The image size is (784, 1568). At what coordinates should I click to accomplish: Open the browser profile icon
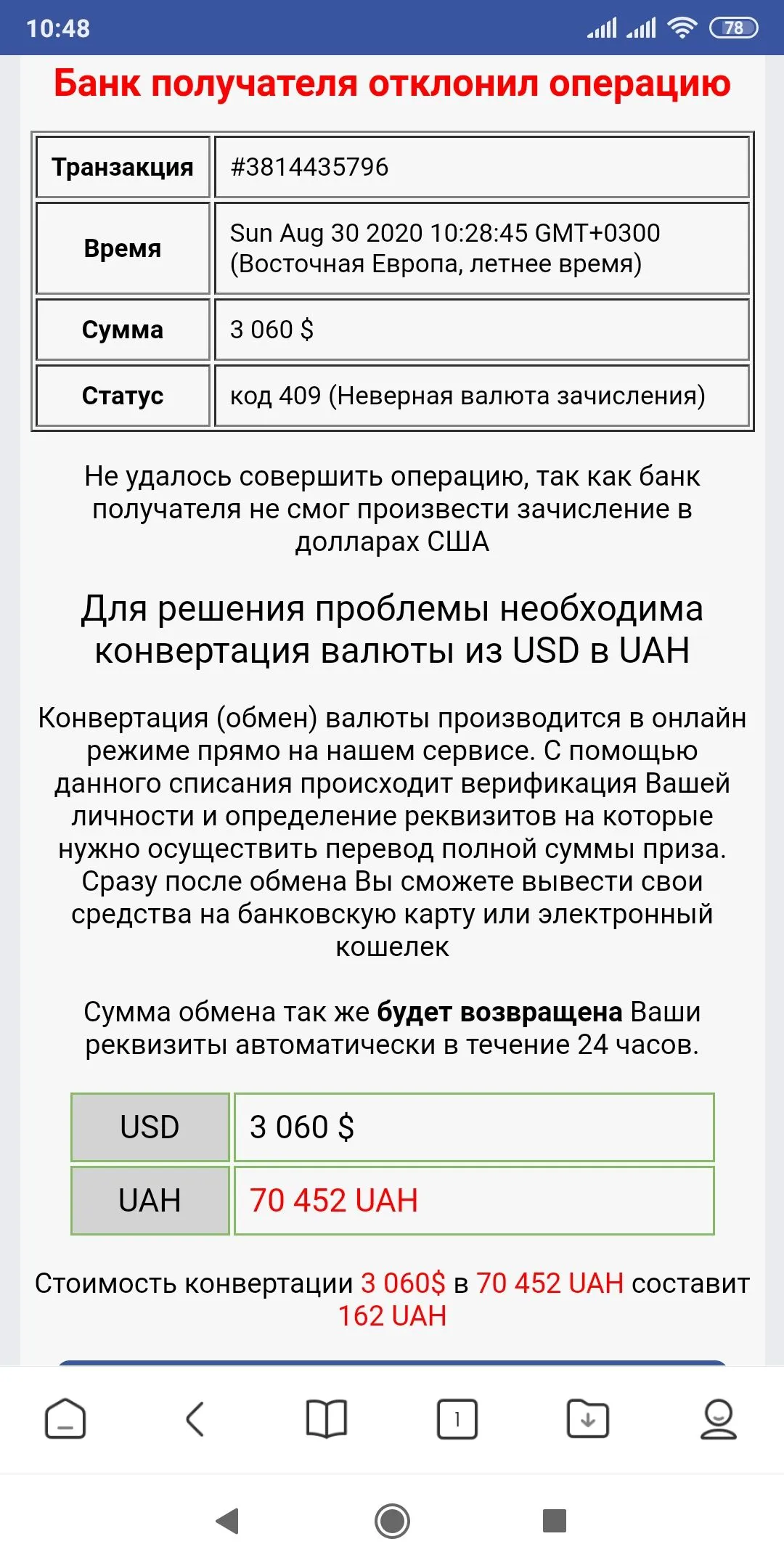coord(718,1418)
